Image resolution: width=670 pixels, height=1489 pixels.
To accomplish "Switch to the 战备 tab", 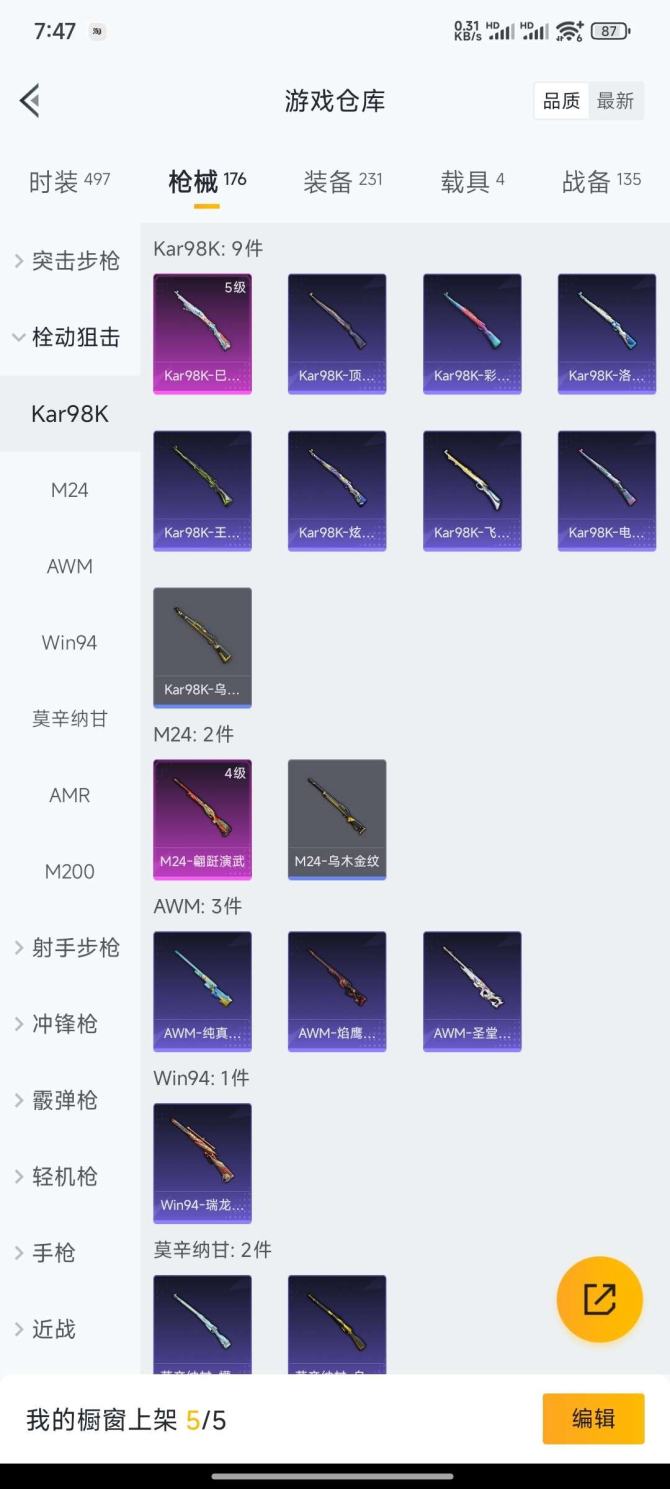I will pyautogui.click(x=601, y=181).
